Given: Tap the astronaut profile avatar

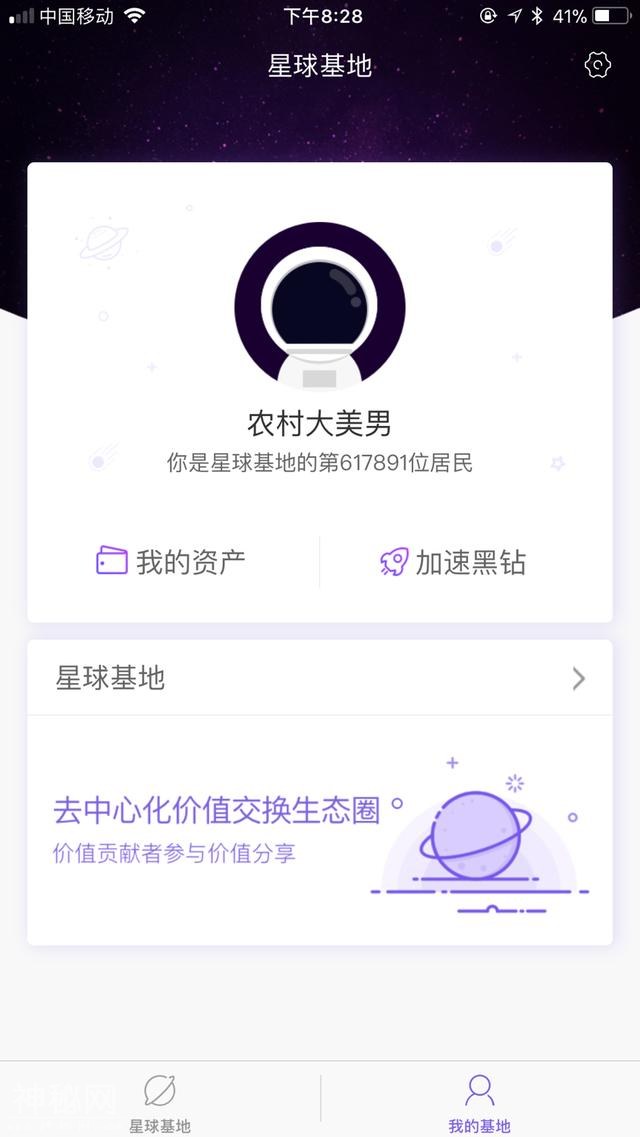Looking at the screenshot, I should click(320, 307).
